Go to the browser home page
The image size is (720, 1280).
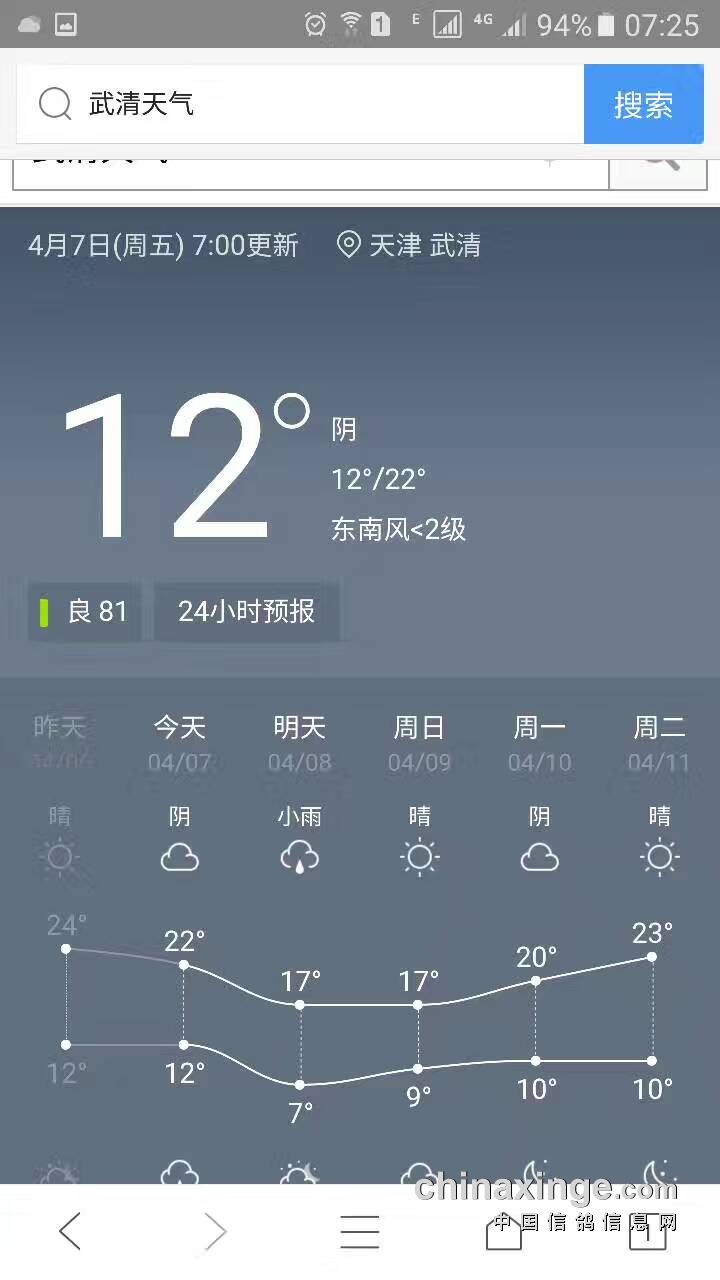coord(504,1231)
